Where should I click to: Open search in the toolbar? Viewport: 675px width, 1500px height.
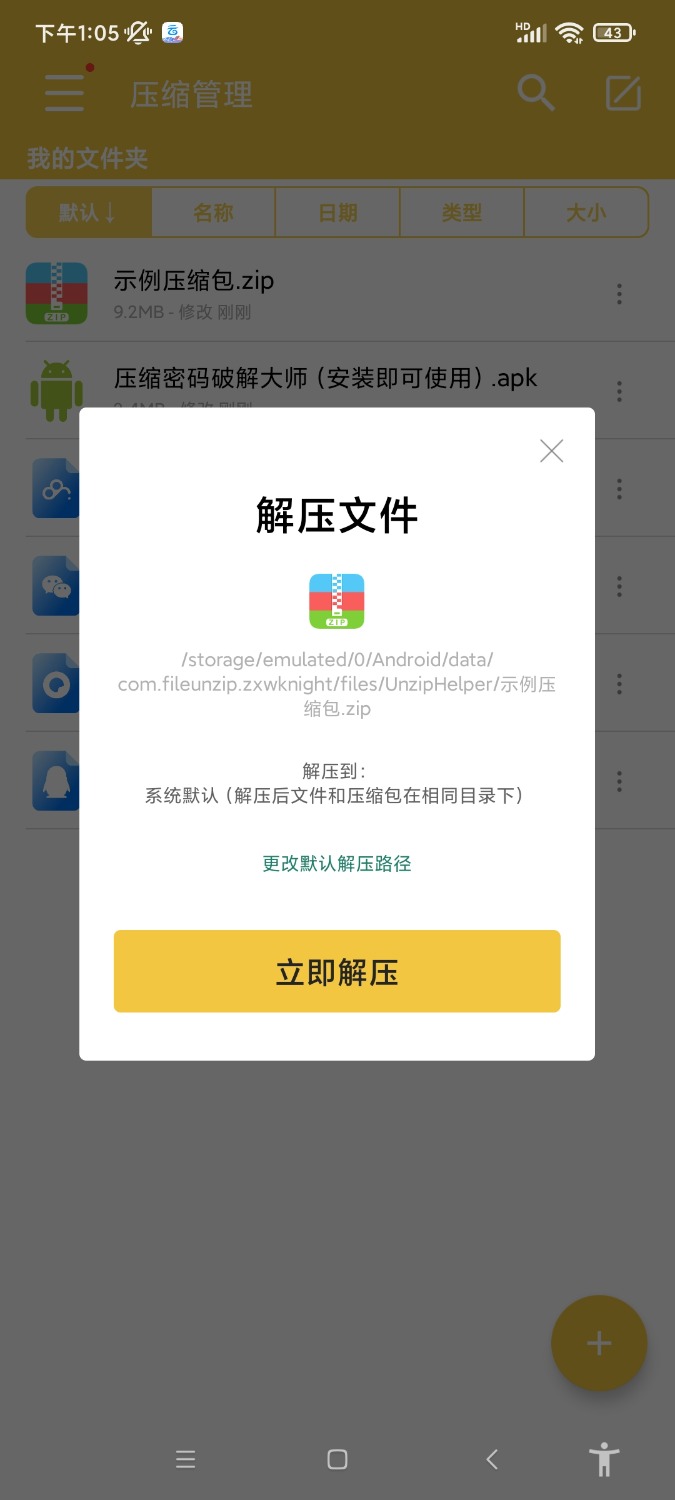click(x=535, y=93)
